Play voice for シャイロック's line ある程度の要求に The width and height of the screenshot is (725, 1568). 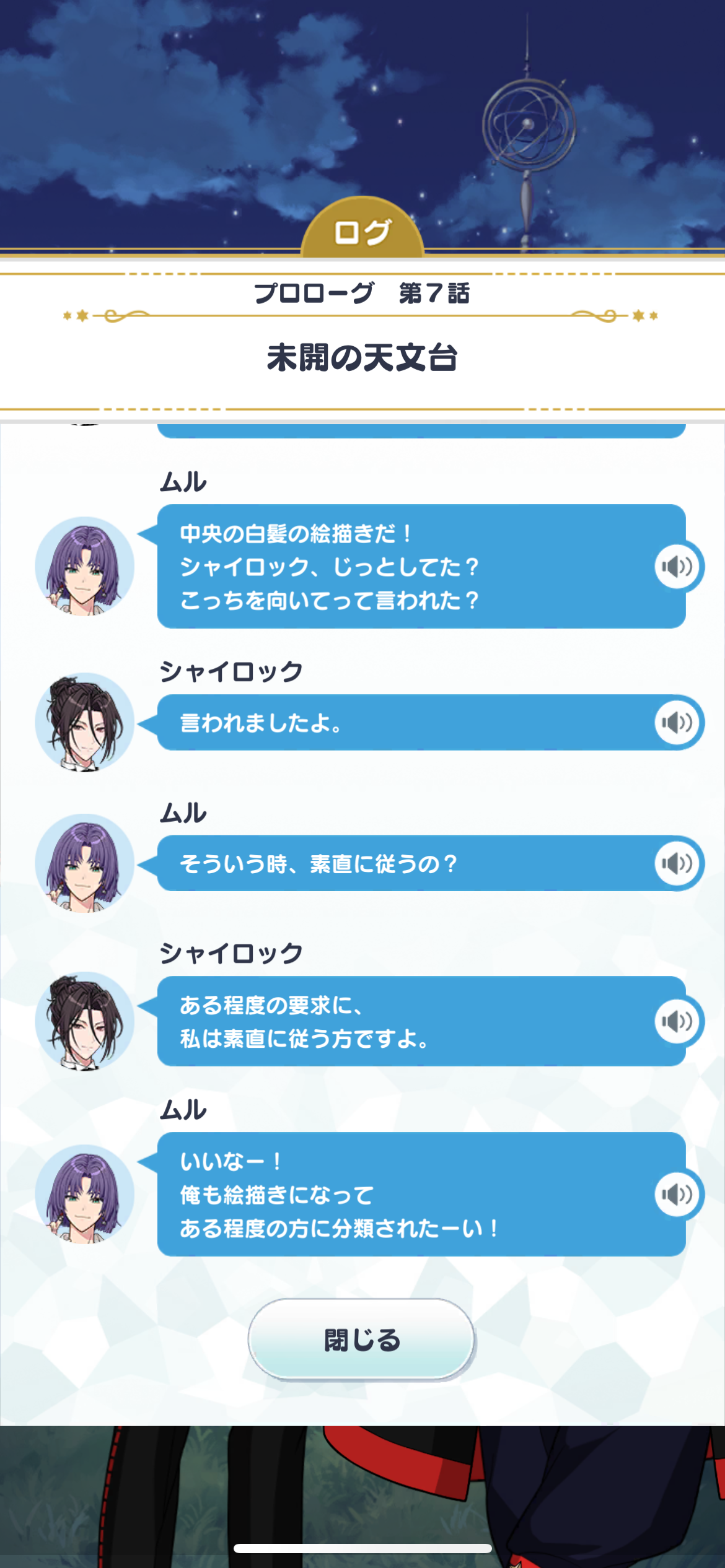click(677, 1021)
